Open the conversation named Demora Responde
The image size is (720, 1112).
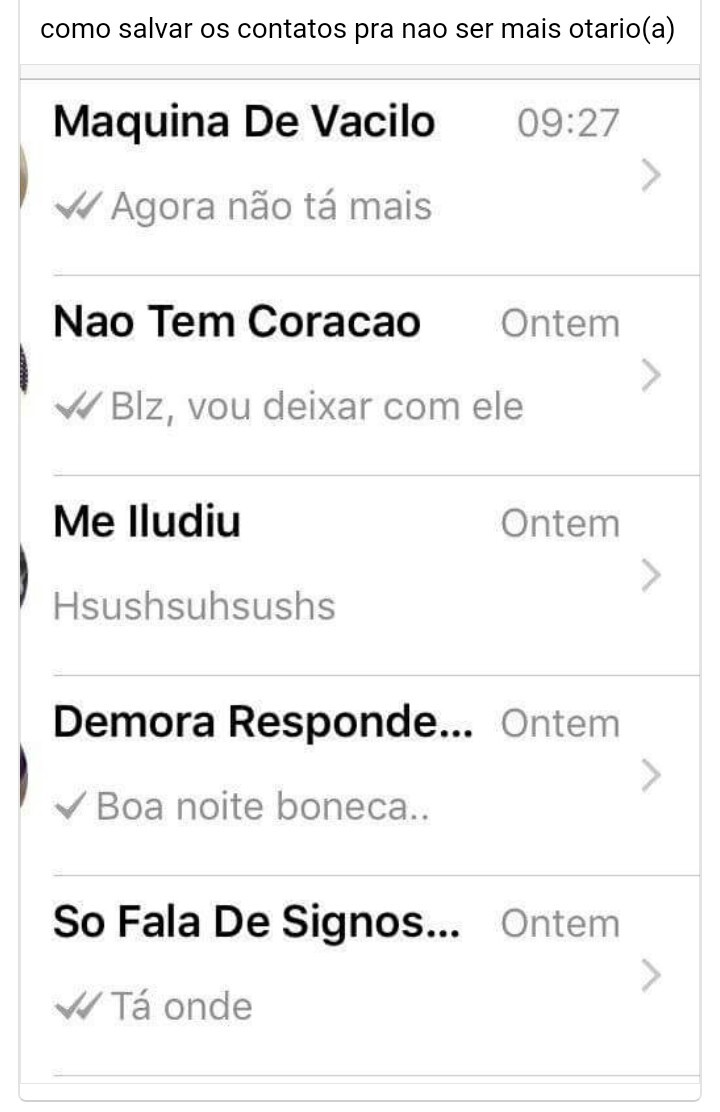pos(262,721)
